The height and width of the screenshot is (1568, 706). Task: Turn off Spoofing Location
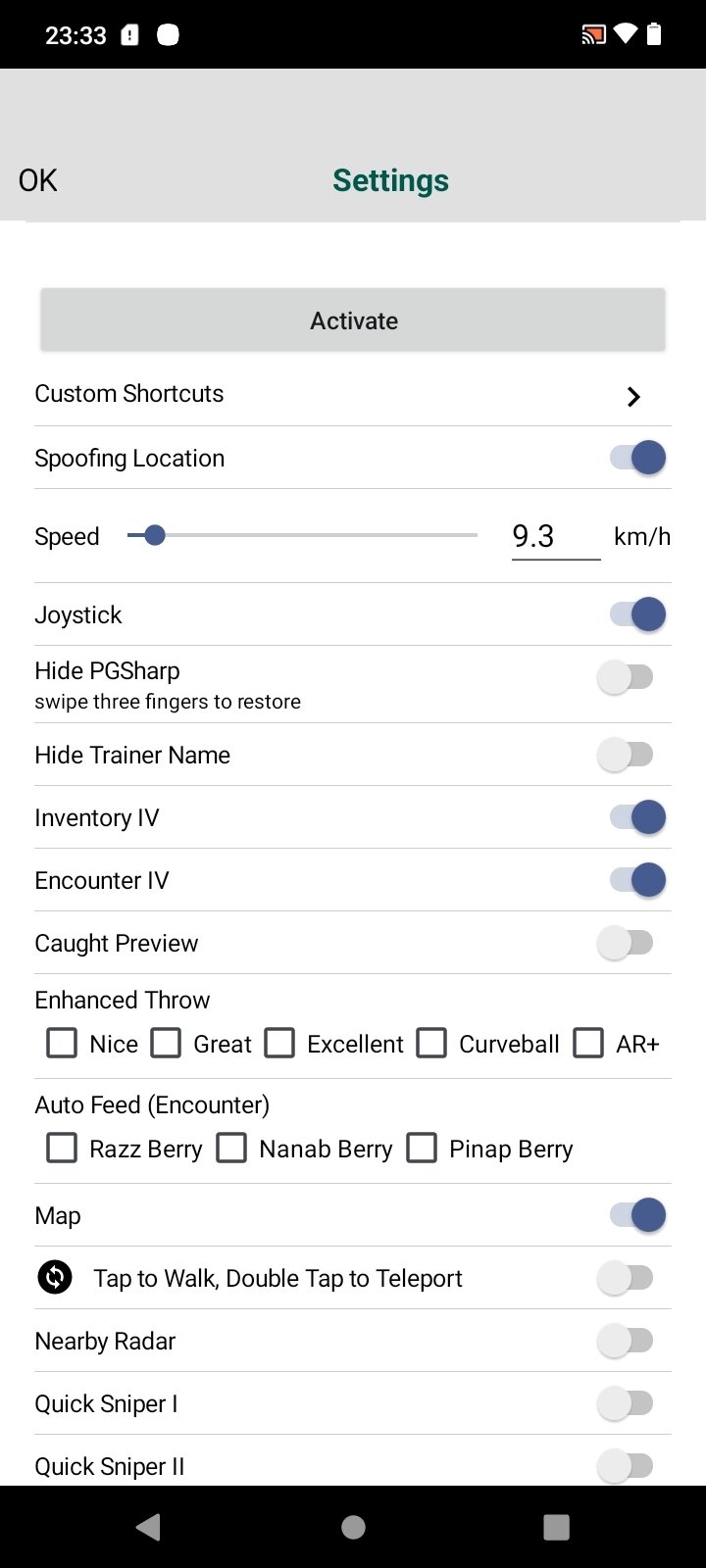(637, 458)
